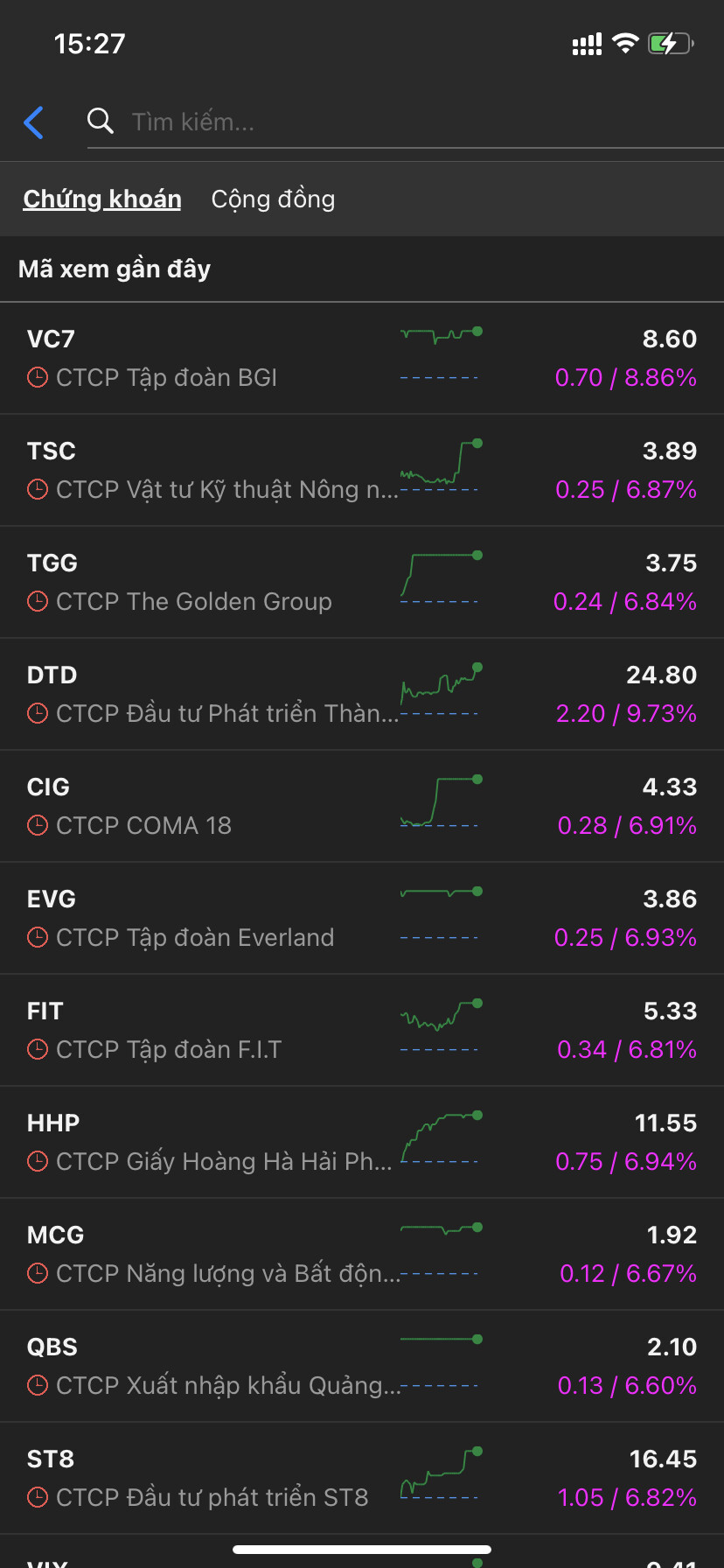
Task: Open the VC7 stock row
Action: (x=362, y=359)
